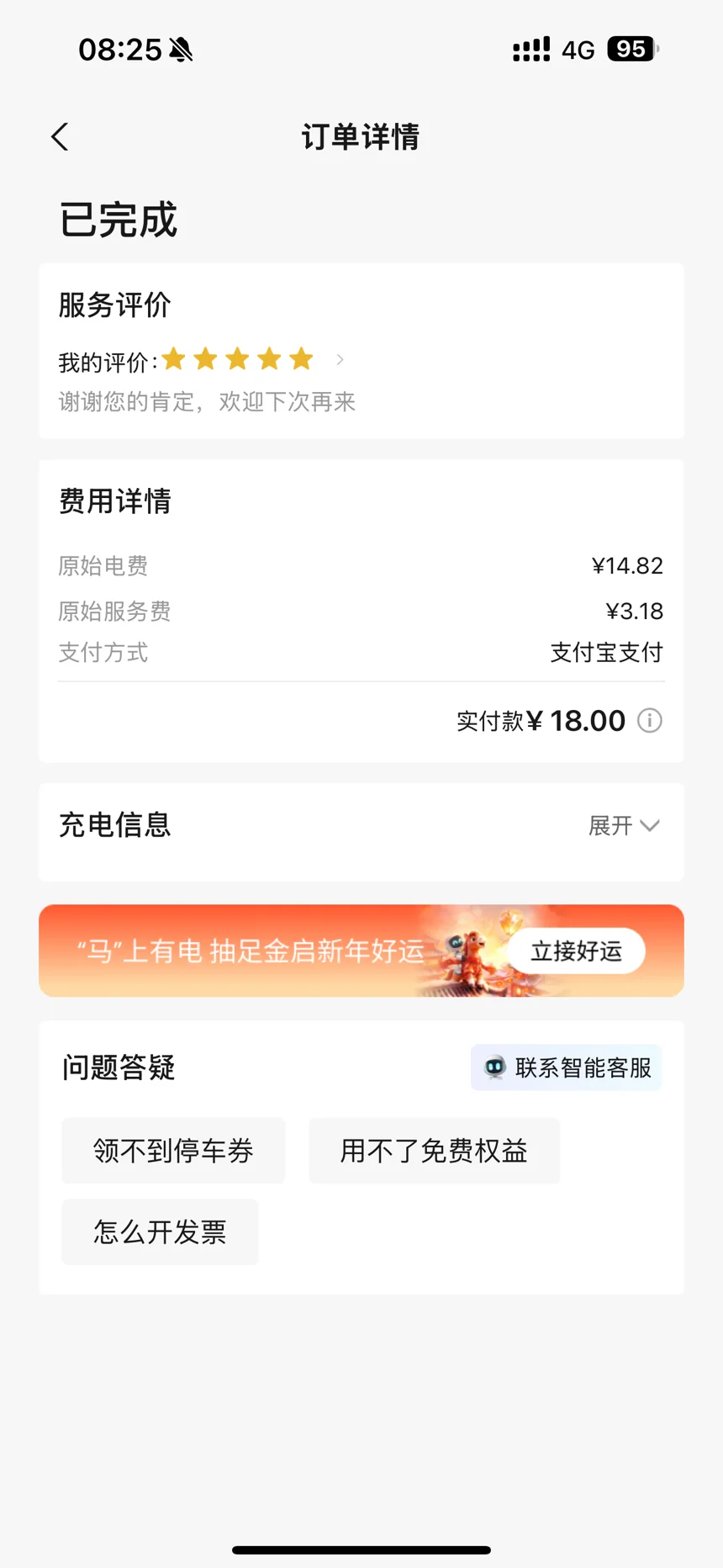723x1568 pixels.
Task: Contact 联系智能客服 support
Action: (567, 1068)
